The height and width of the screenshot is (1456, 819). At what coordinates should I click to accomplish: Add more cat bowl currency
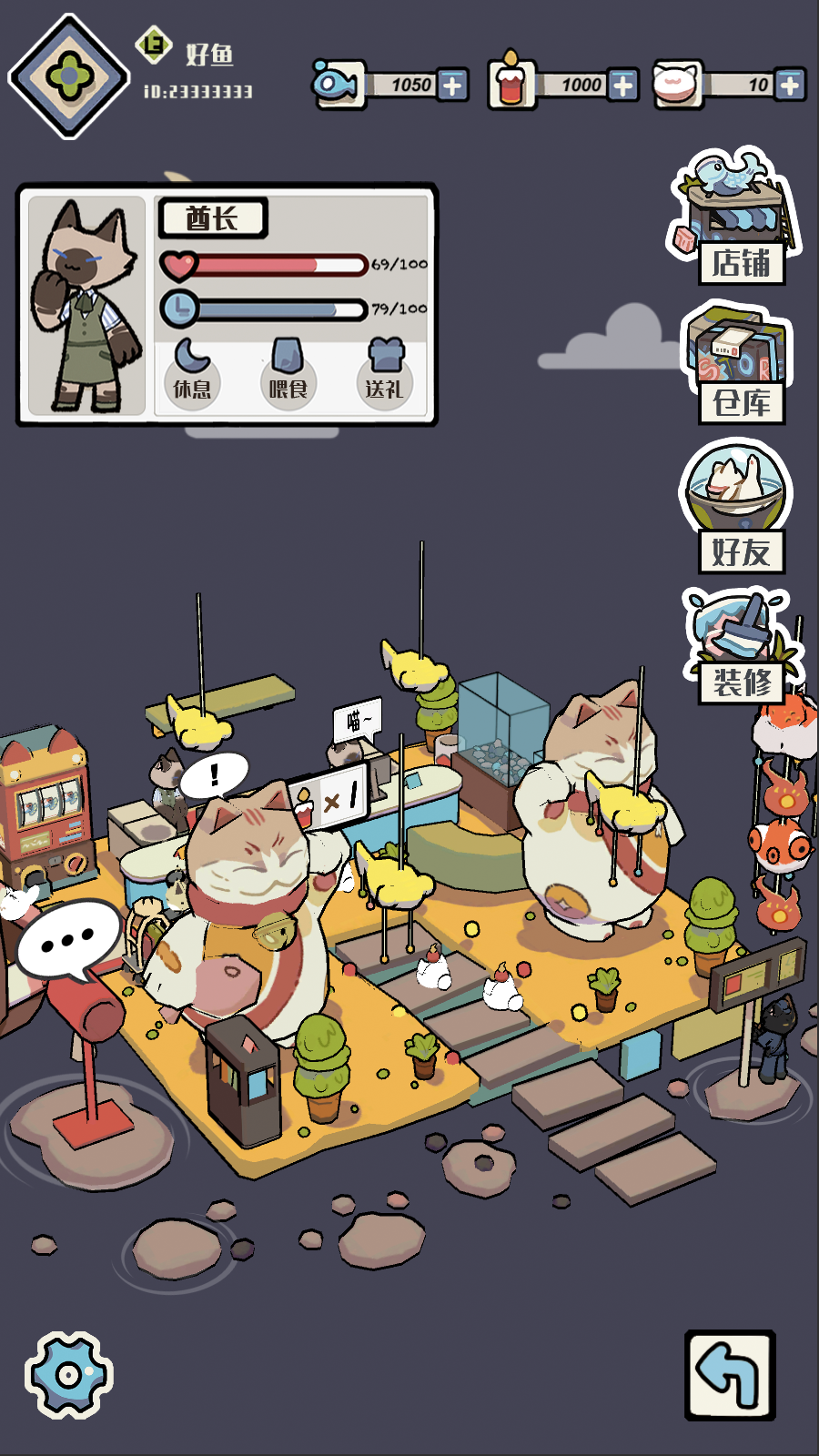click(790, 86)
